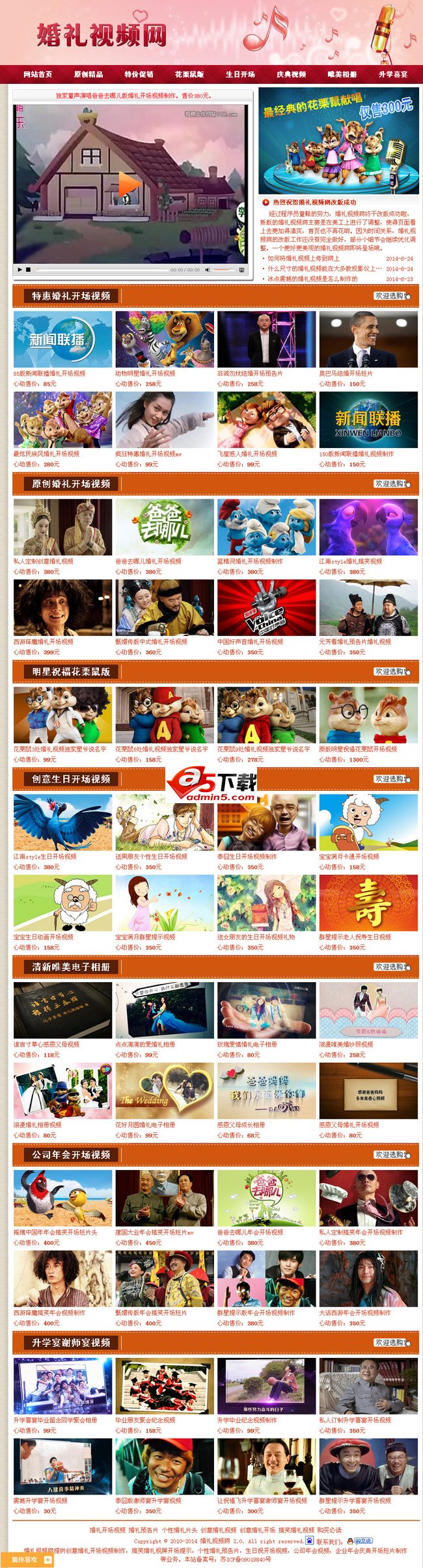423x1568 pixels.
Task: Contact support via the QQ交谈 button
Action: point(360,1541)
